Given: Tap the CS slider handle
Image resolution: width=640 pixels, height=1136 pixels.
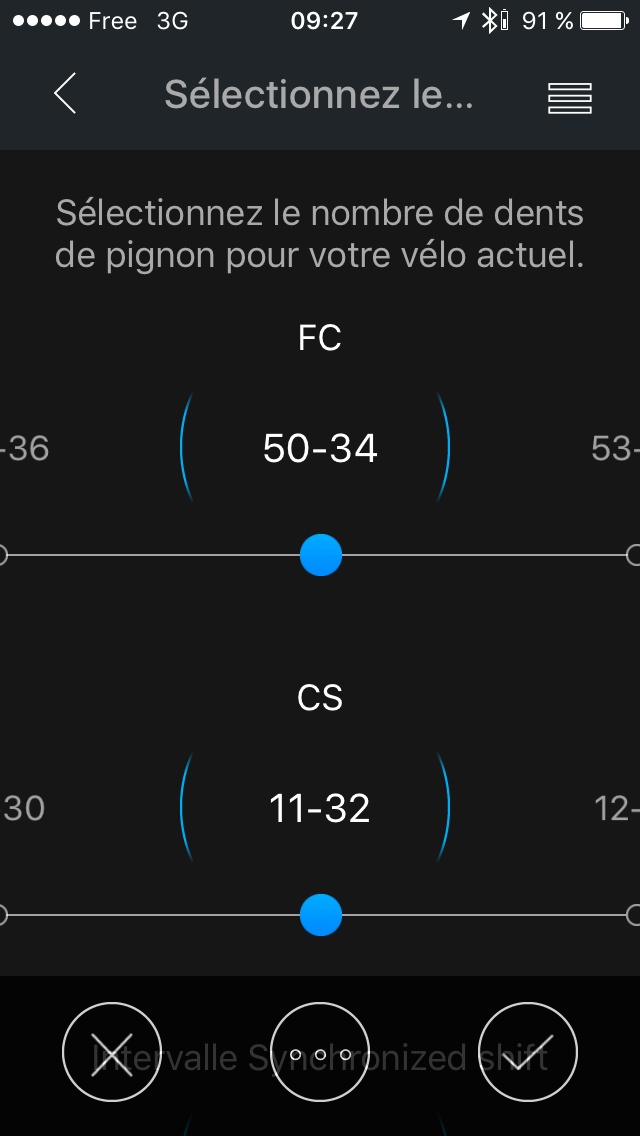Looking at the screenshot, I should [x=321, y=915].
